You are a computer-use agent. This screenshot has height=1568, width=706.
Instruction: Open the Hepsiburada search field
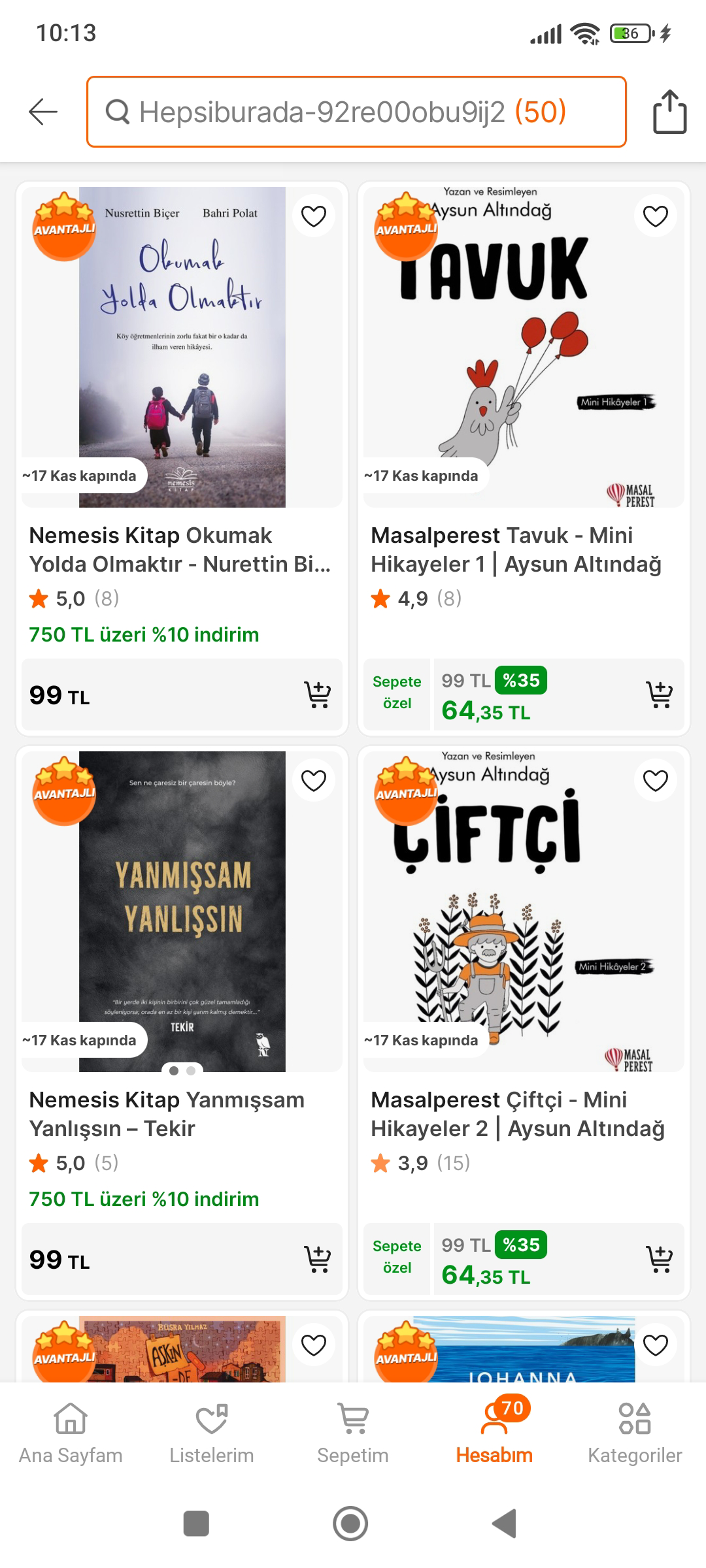click(356, 112)
